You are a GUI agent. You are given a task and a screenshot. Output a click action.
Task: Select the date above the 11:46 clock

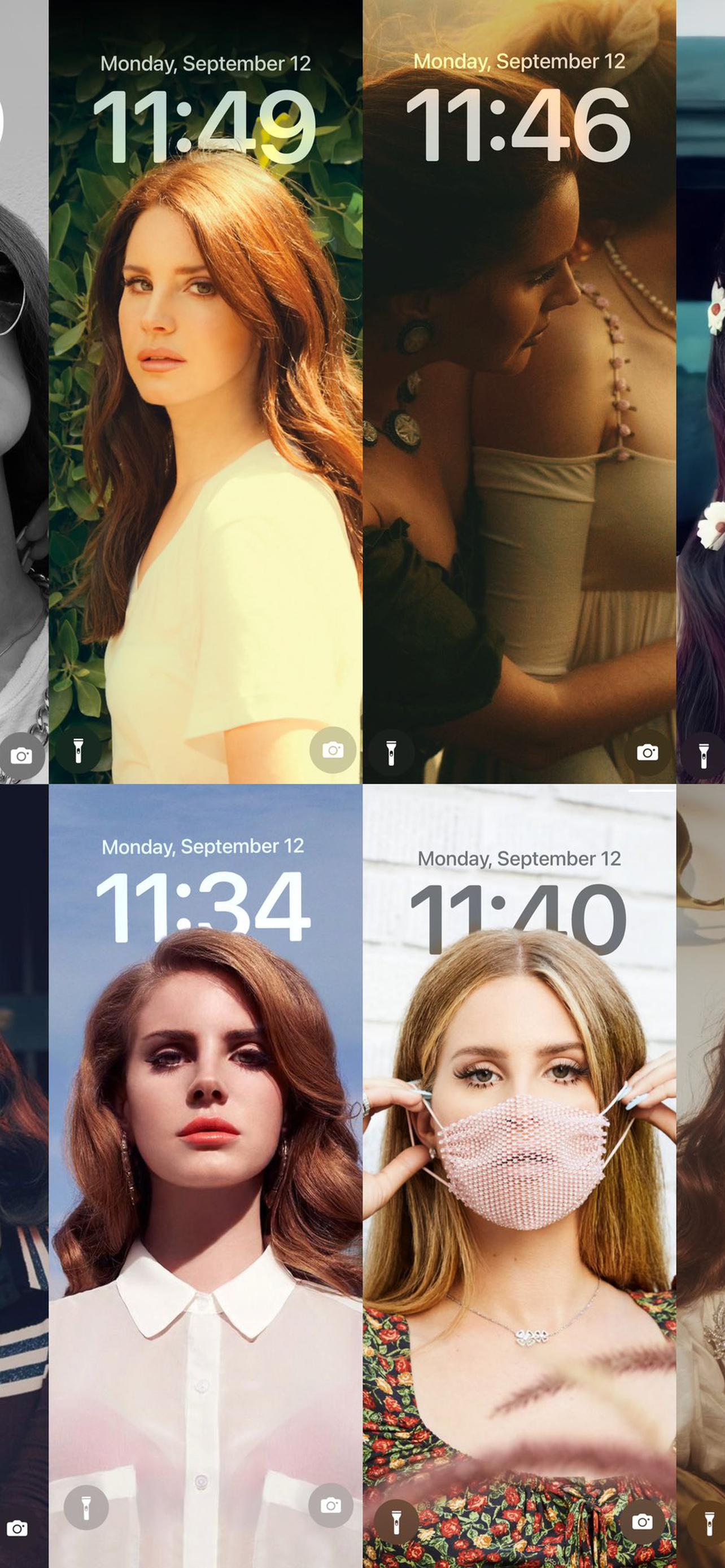pos(521,61)
